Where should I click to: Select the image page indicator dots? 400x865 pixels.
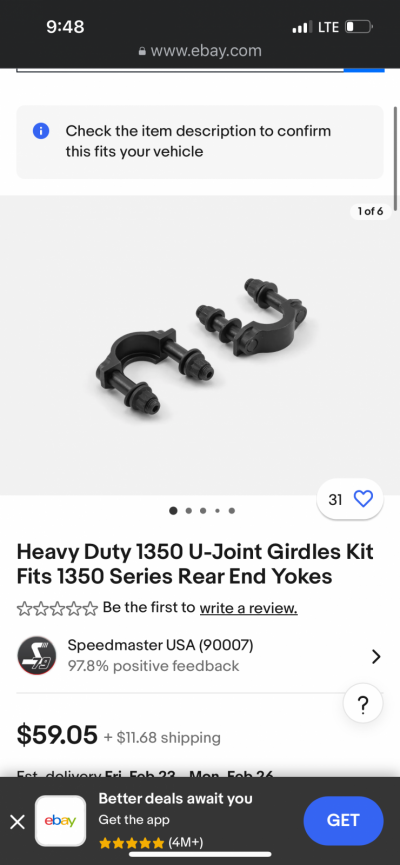tap(202, 510)
